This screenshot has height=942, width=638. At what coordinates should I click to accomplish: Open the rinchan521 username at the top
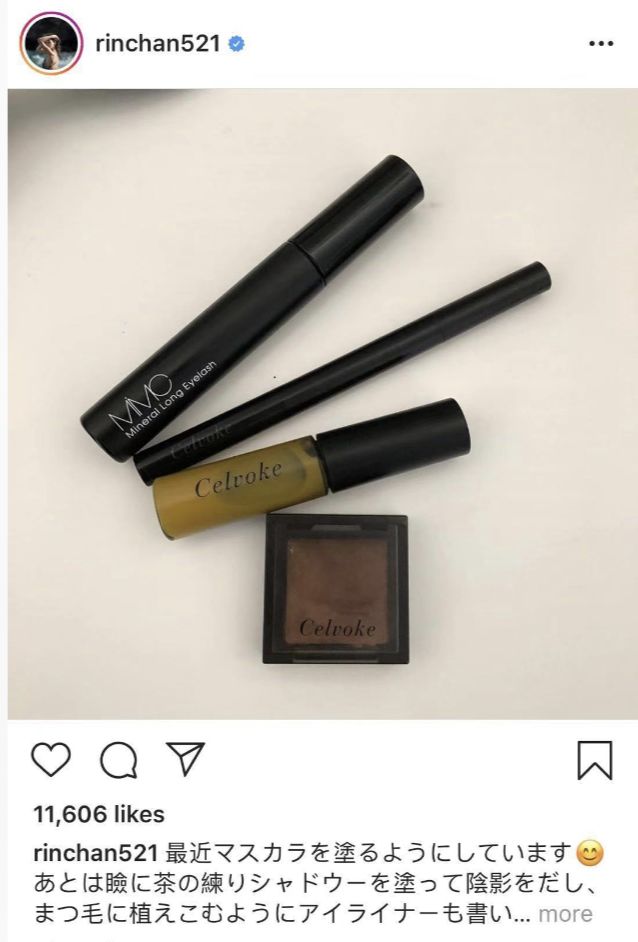(x=156, y=45)
